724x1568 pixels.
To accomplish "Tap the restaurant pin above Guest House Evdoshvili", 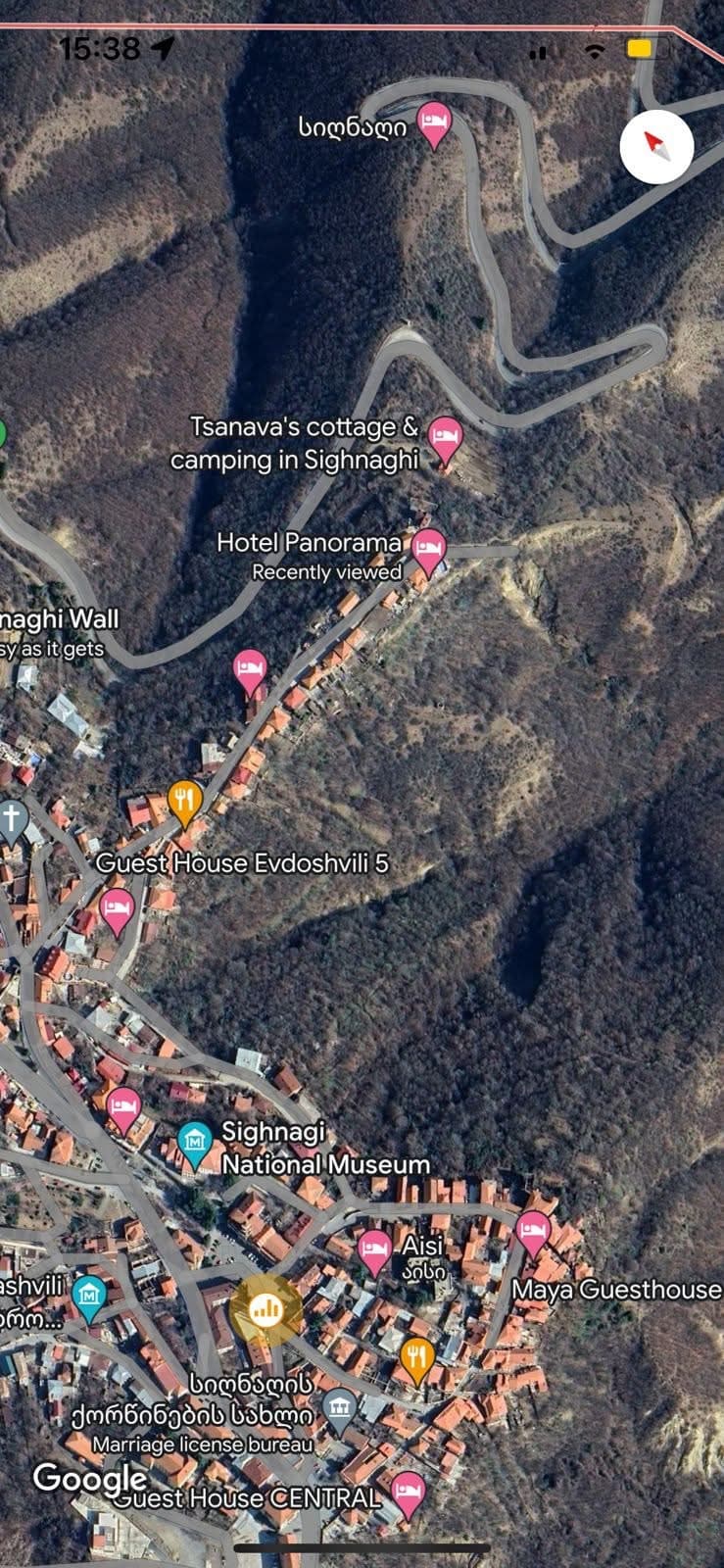I will pyautogui.click(x=184, y=799).
